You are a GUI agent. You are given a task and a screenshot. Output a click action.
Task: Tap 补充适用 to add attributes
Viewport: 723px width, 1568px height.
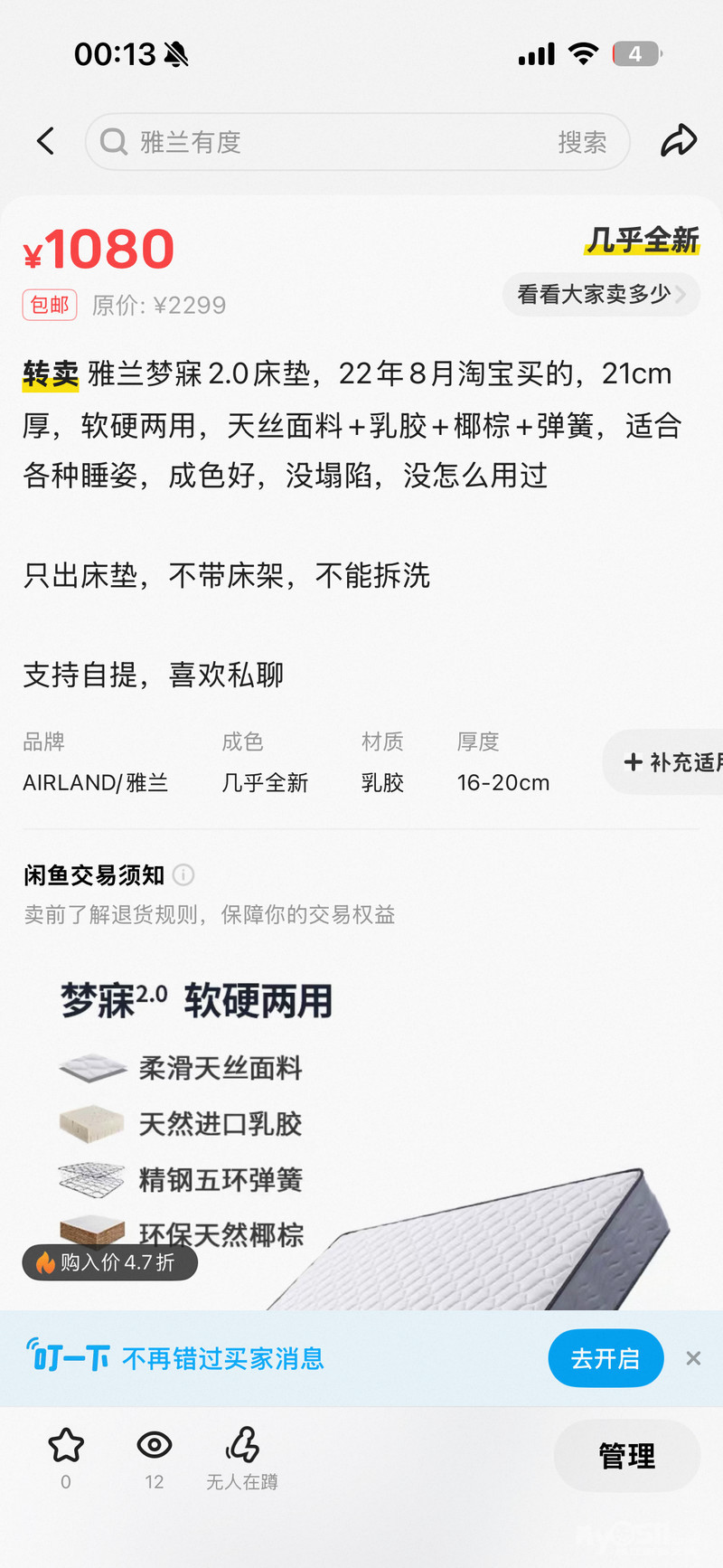point(669,762)
